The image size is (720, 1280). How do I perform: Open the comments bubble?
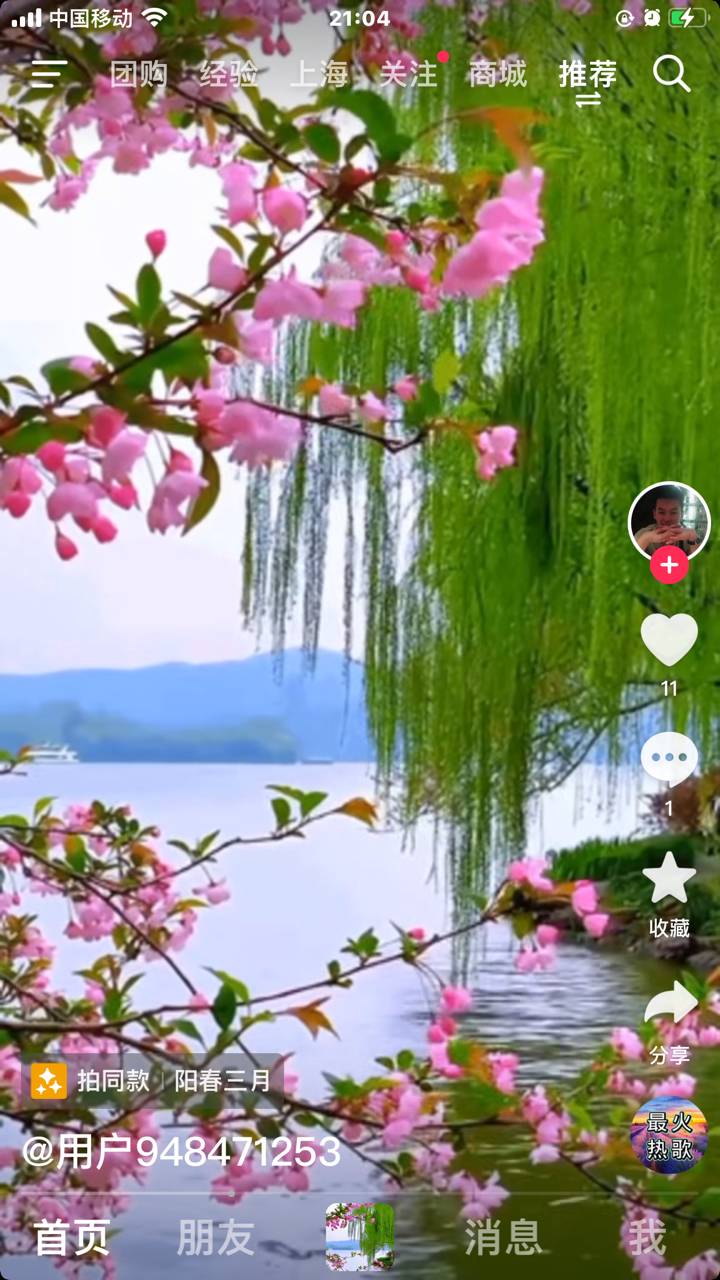coord(669,760)
